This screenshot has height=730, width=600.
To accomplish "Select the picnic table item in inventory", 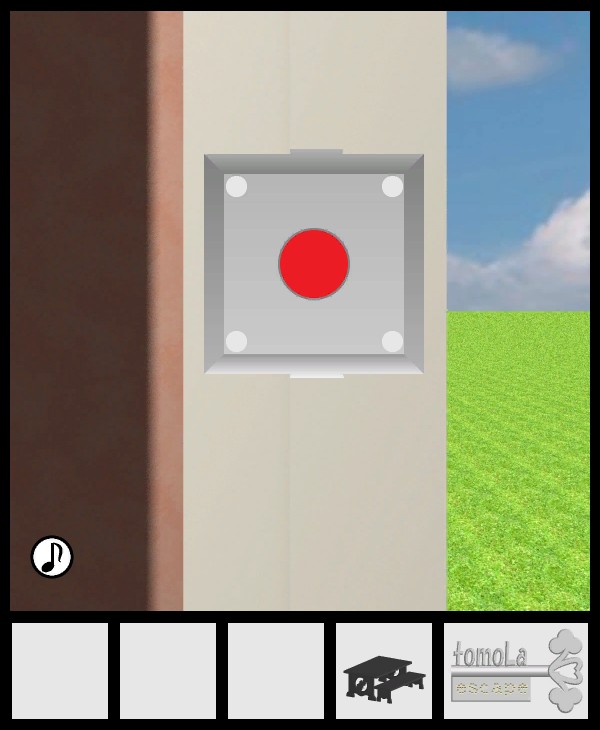I will point(384,672).
